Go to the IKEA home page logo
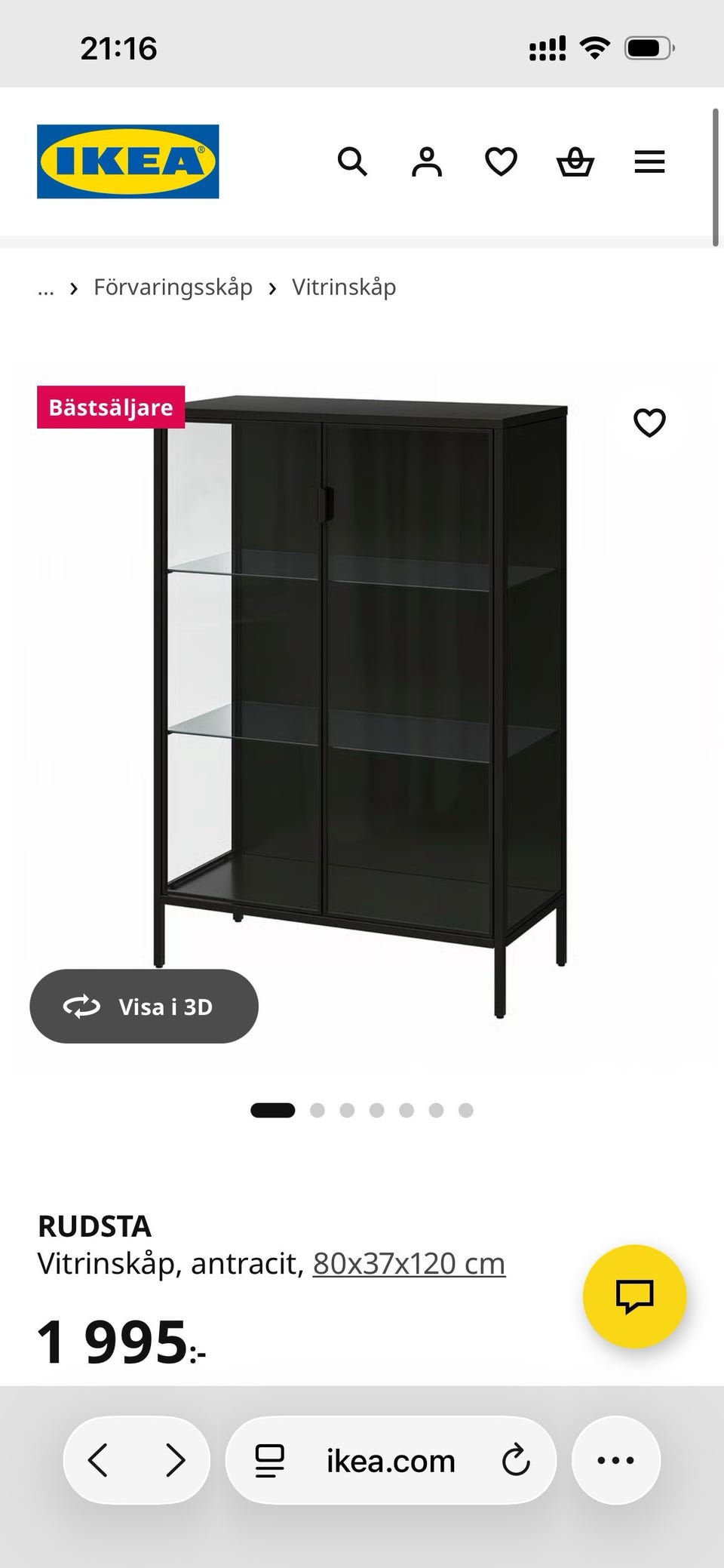724x1568 pixels. (x=128, y=161)
